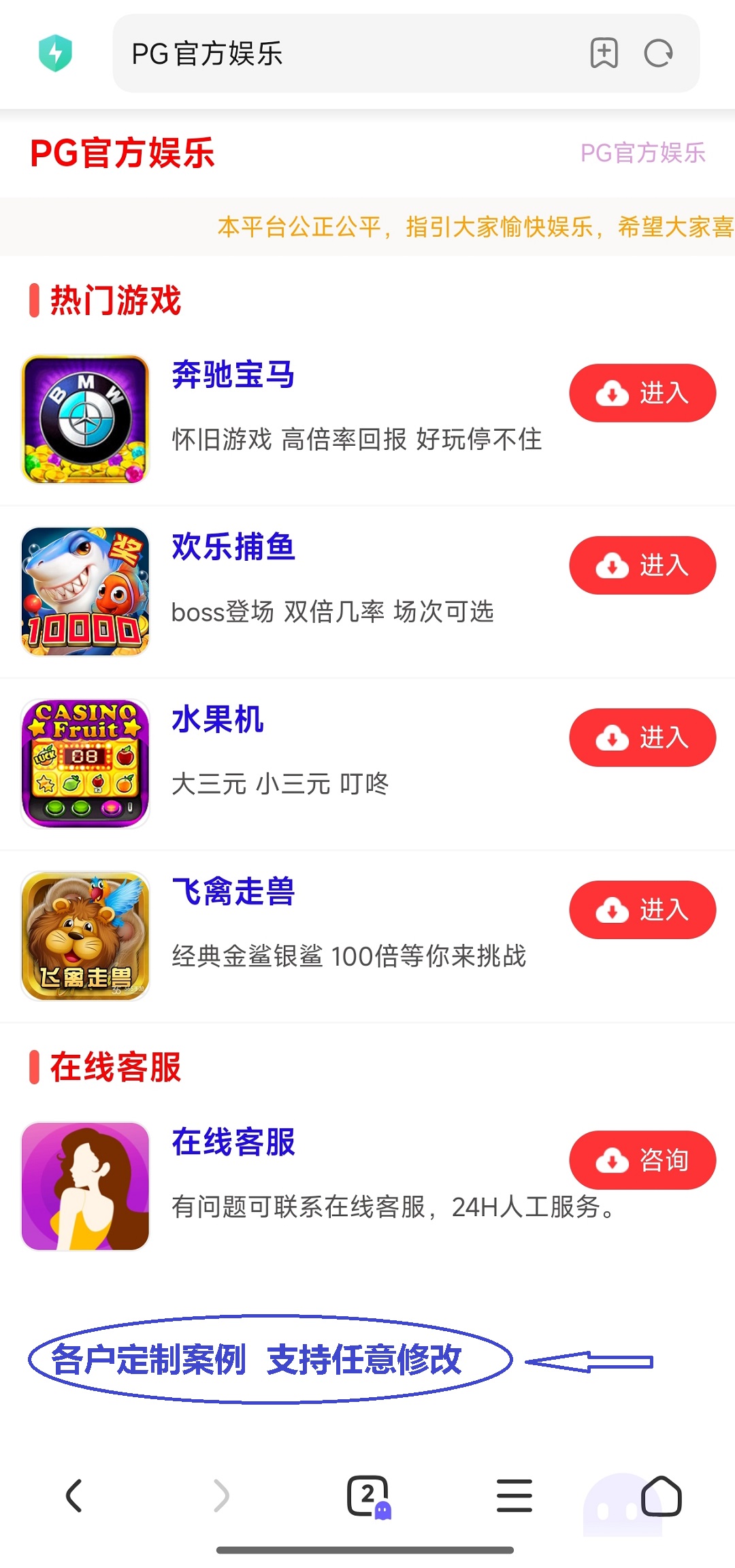Tap the pink PG官方娱乐 header link
Screen dimensions: 735x1568
[x=642, y=153]
